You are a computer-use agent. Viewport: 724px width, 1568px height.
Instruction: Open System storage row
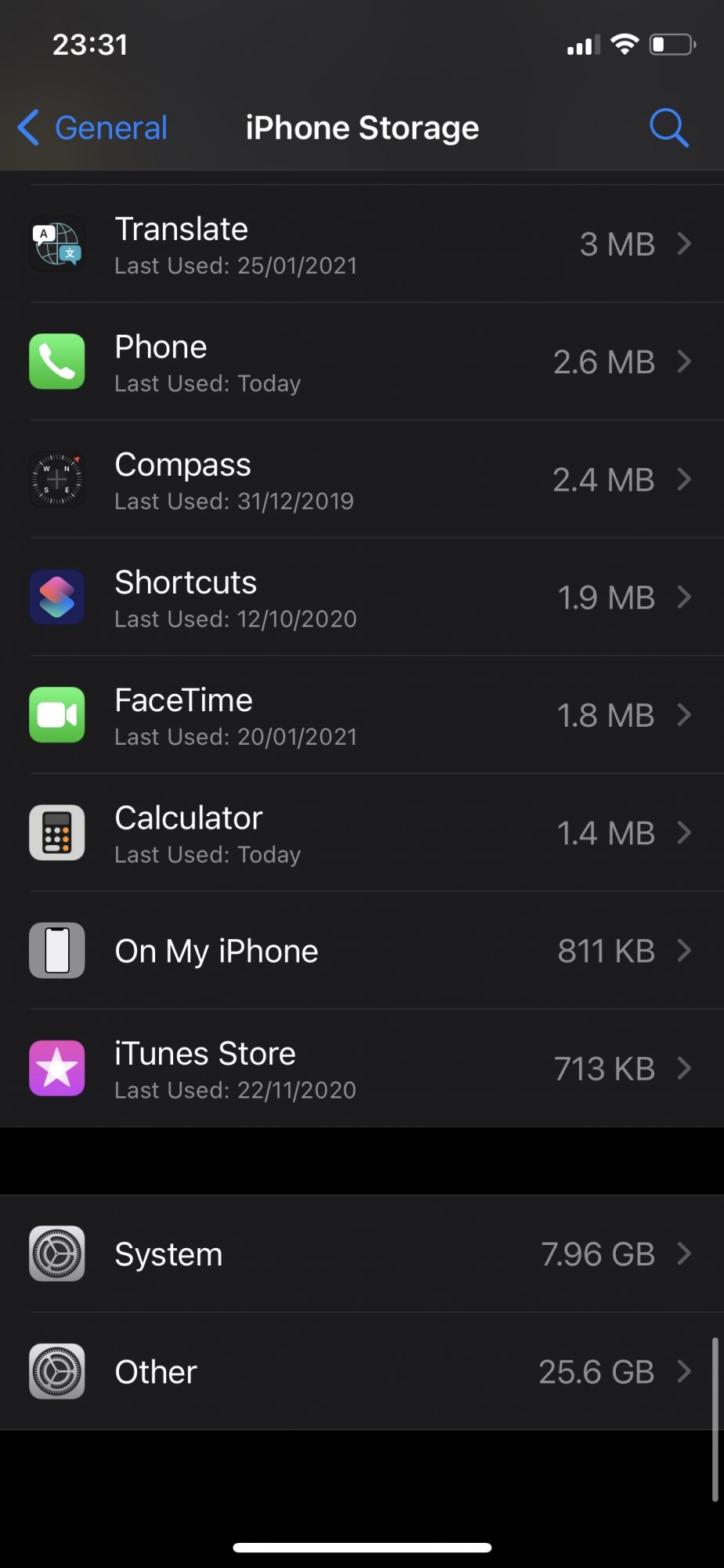360,1254
